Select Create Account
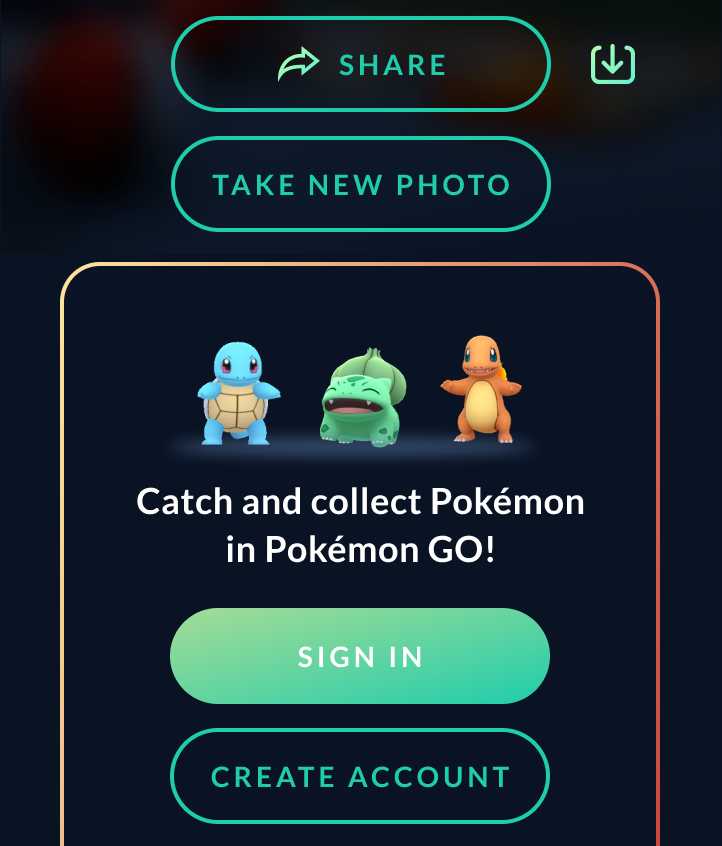 [x=360, y=776]
